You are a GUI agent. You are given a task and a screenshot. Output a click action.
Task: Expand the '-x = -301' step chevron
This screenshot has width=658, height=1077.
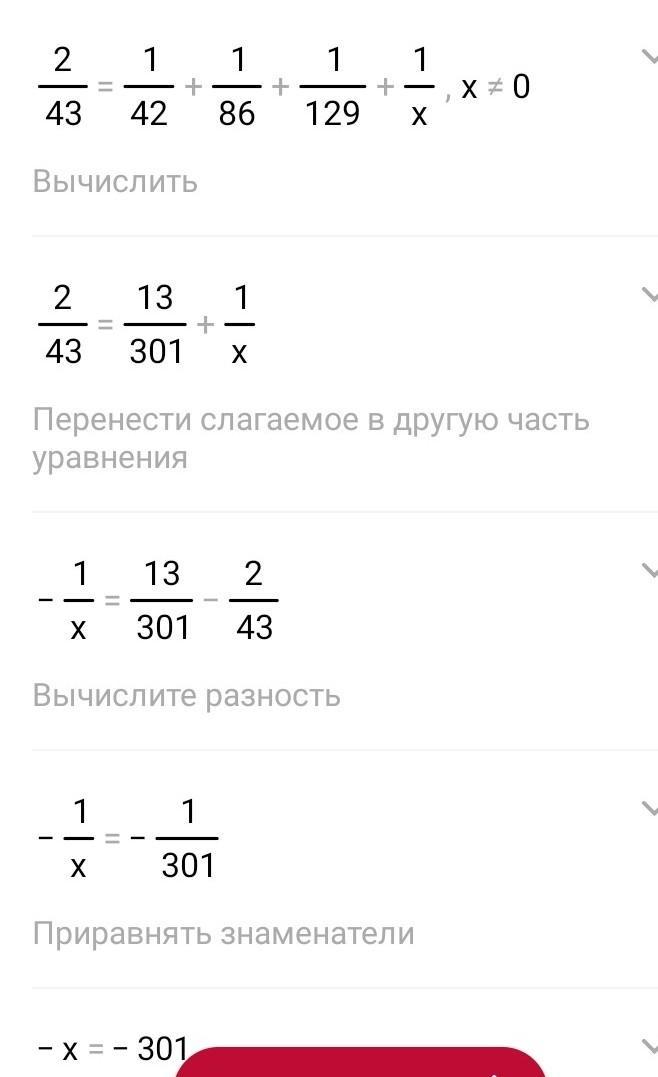click(650, 1046)
